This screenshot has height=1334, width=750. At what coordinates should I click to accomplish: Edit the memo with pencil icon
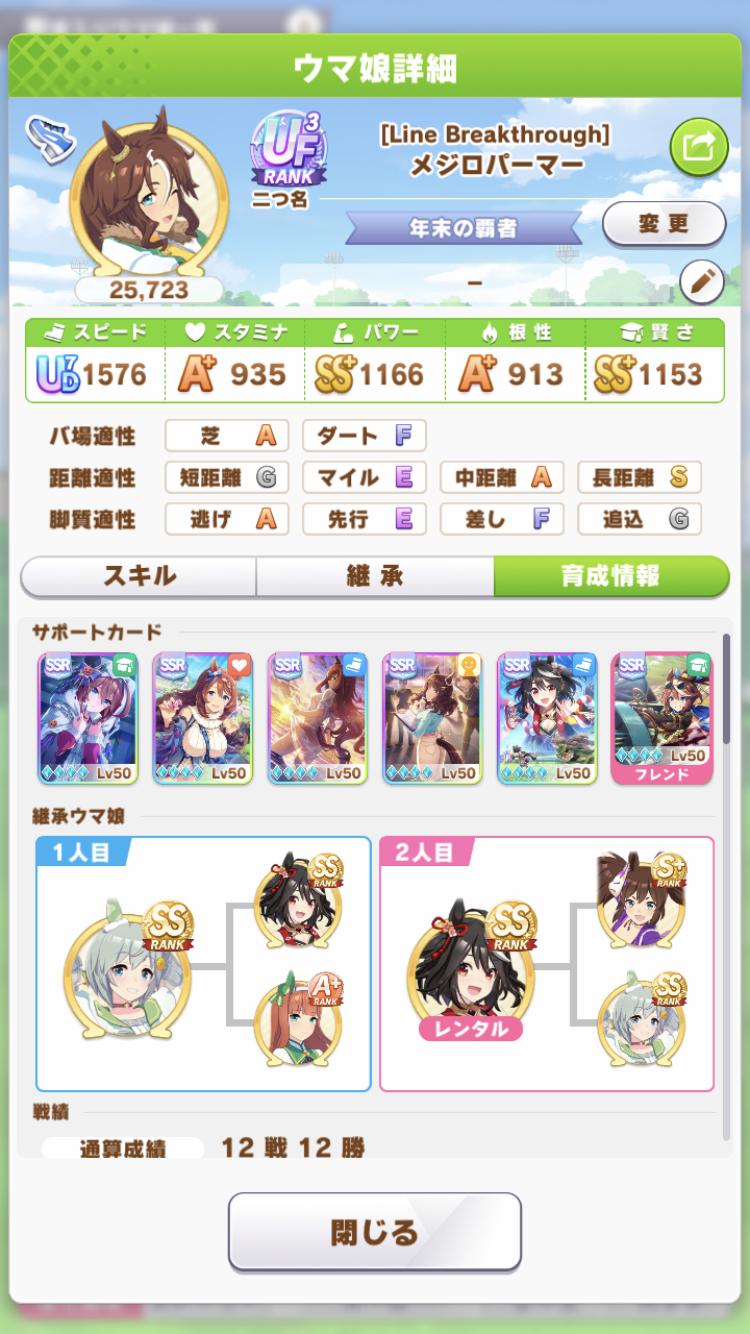click(701, 284)
